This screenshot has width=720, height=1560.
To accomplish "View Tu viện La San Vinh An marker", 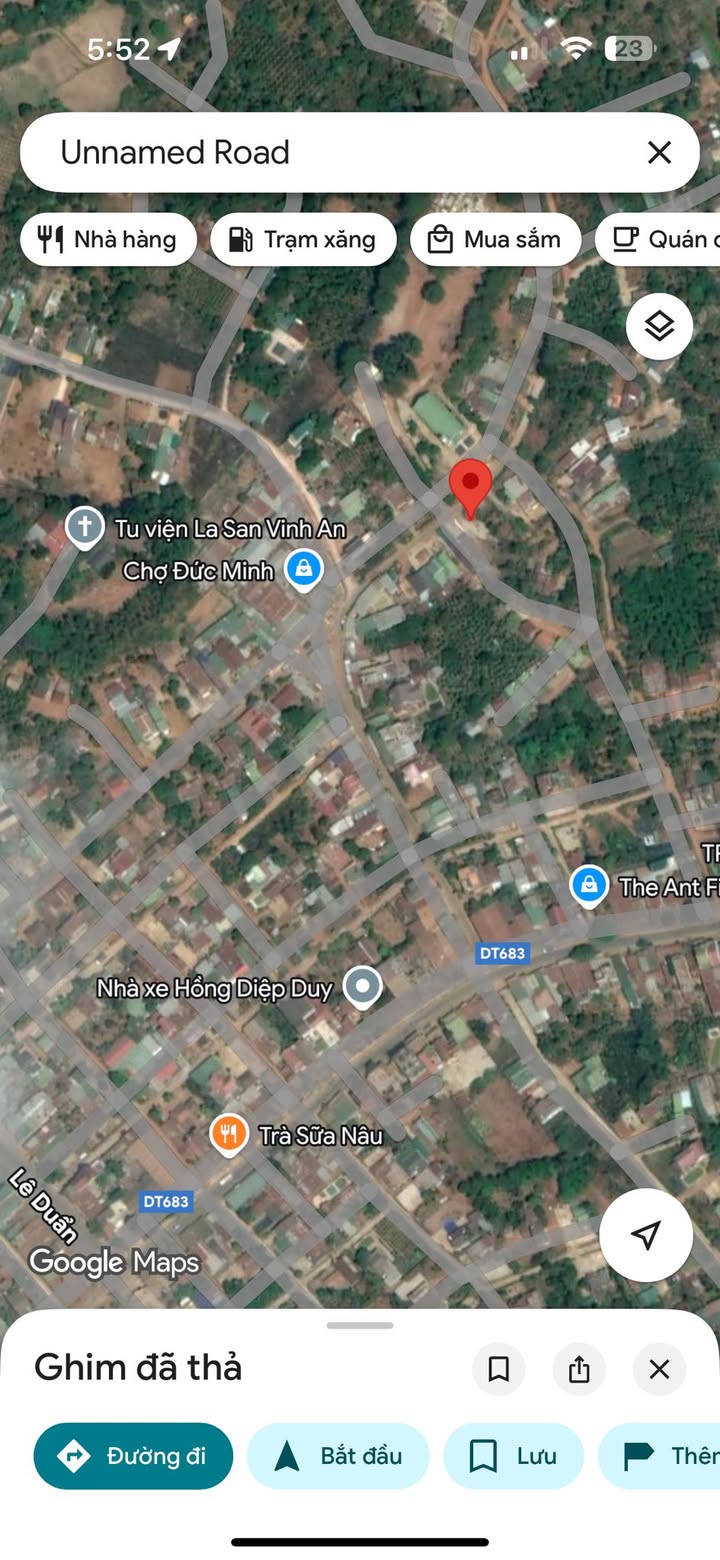I will (x=85, y=527).
